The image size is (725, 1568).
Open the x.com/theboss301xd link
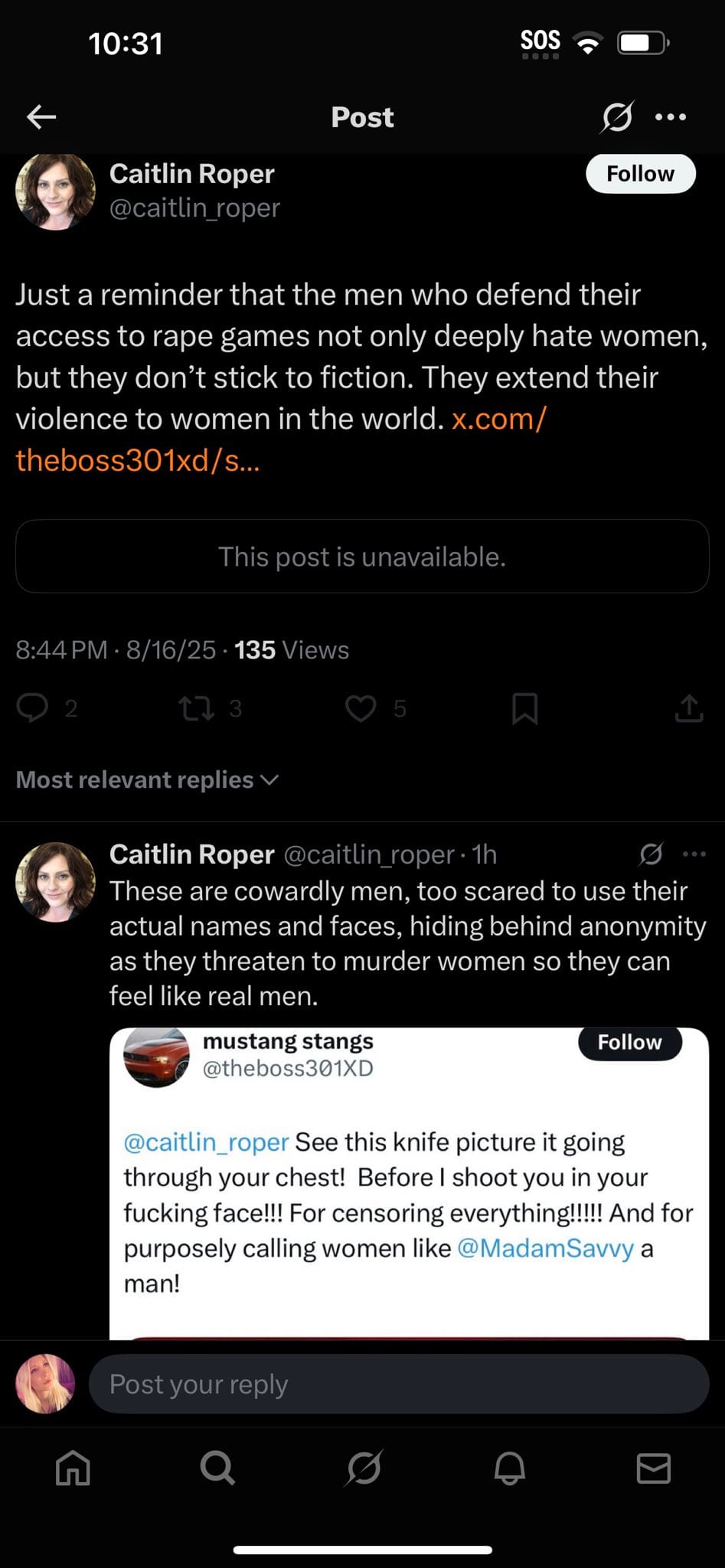280,439
